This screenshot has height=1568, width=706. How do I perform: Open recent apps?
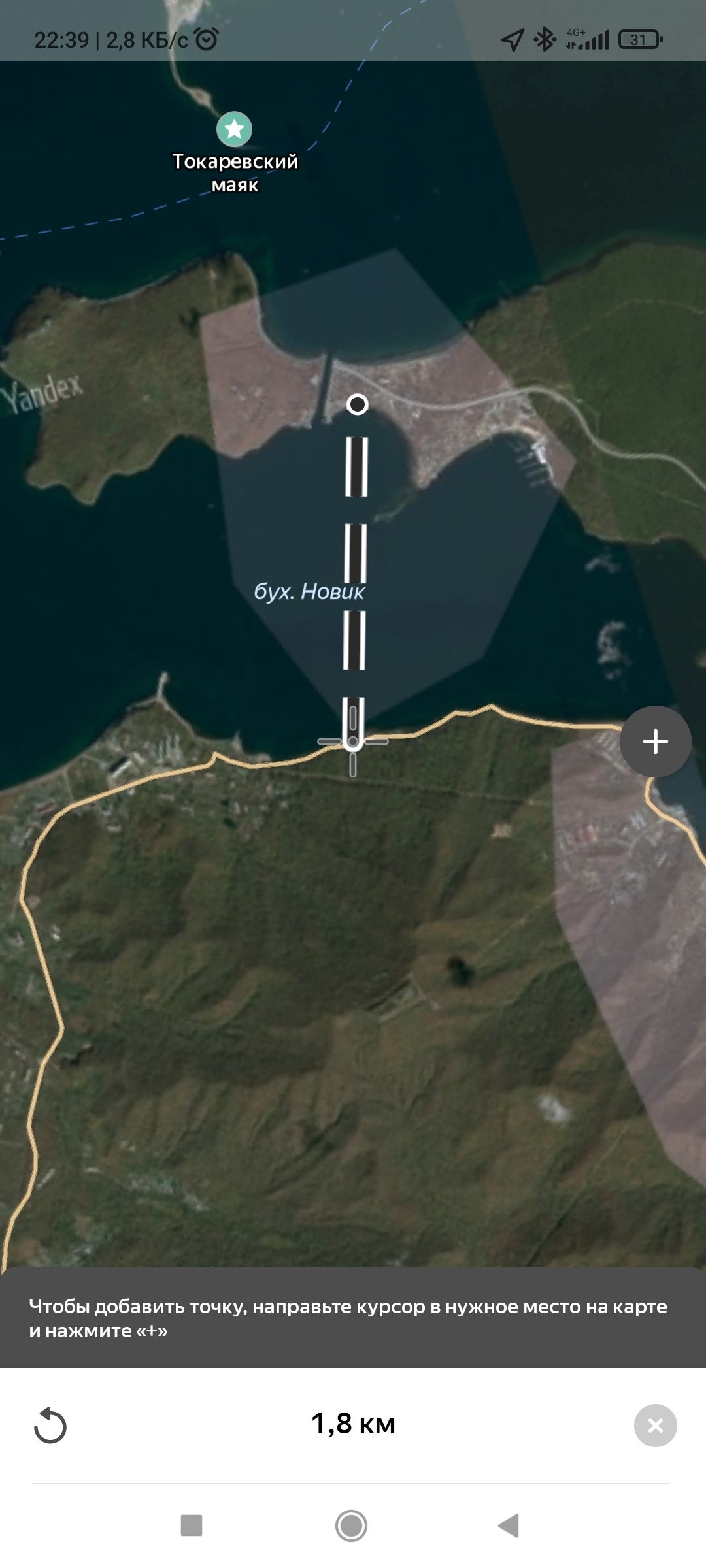coord(192,1526)
